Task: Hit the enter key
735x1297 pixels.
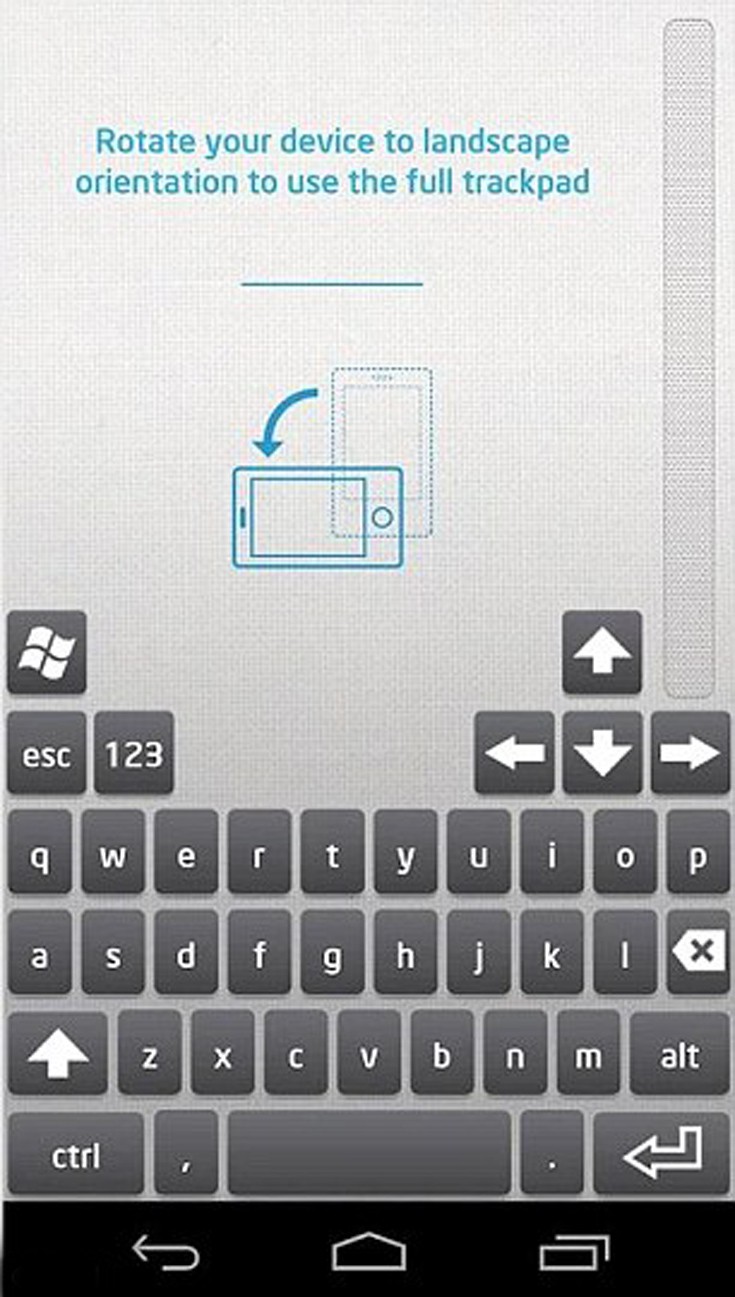Action: pos(661,1155)
